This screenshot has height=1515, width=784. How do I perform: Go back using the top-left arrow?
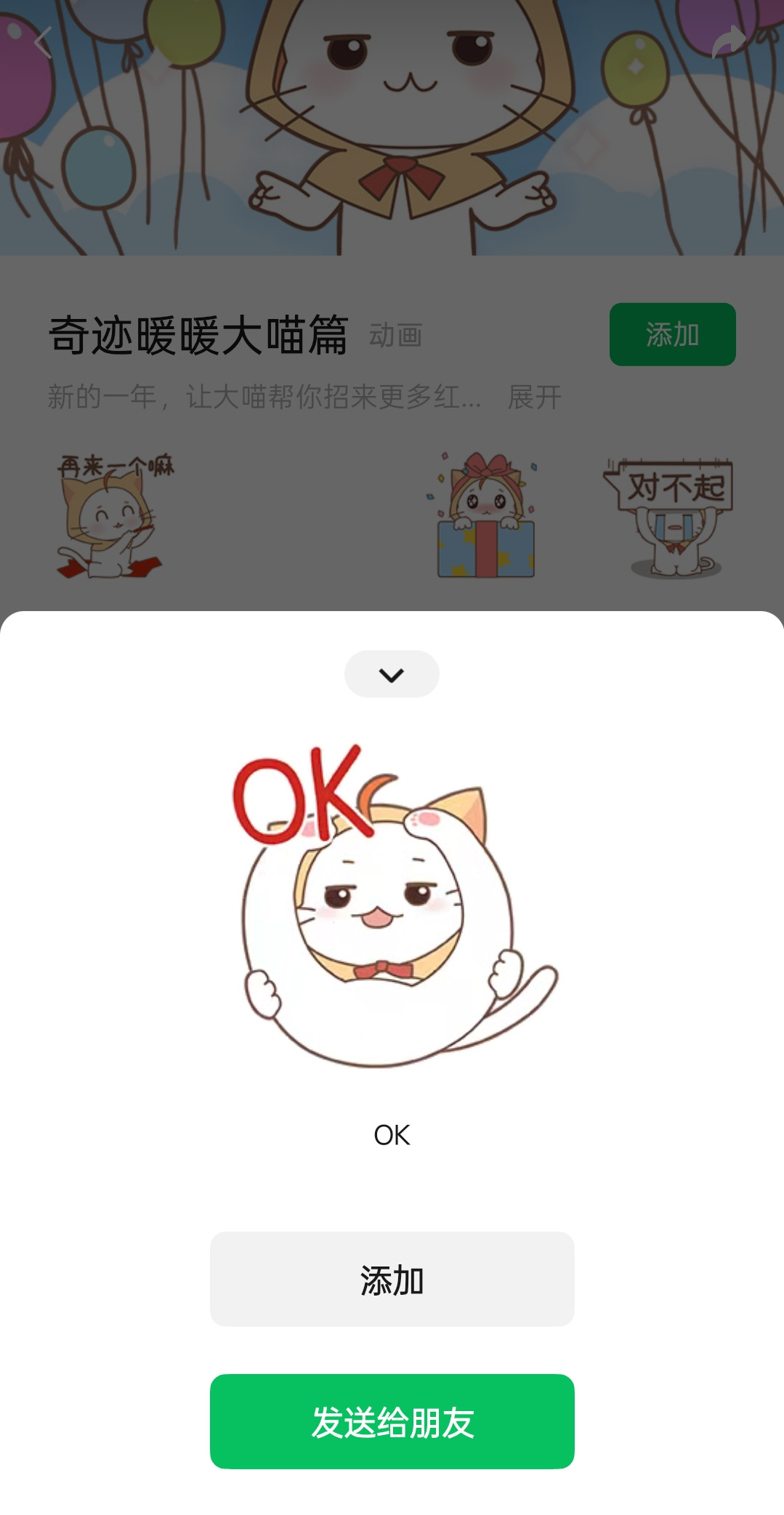pyautogui.click(x=43, y=42)
